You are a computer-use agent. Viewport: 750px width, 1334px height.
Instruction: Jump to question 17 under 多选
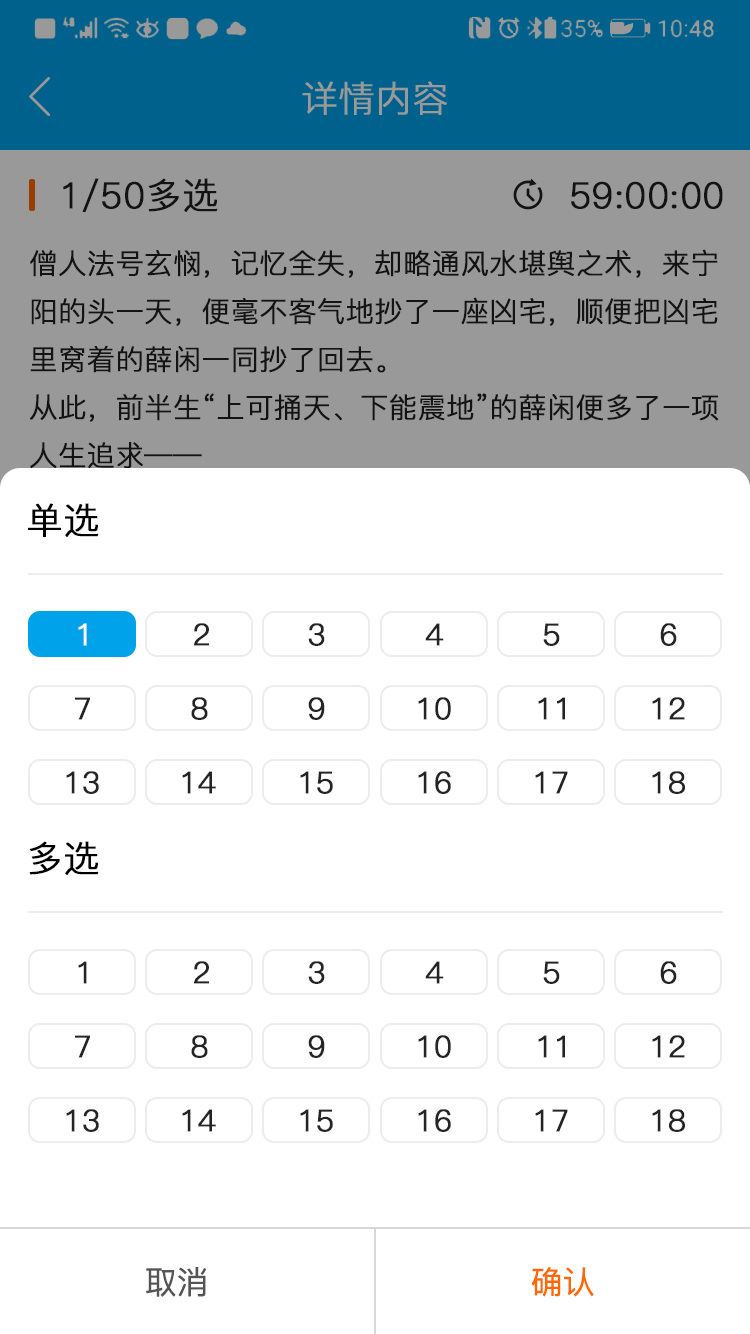(x=551, y=1120)
